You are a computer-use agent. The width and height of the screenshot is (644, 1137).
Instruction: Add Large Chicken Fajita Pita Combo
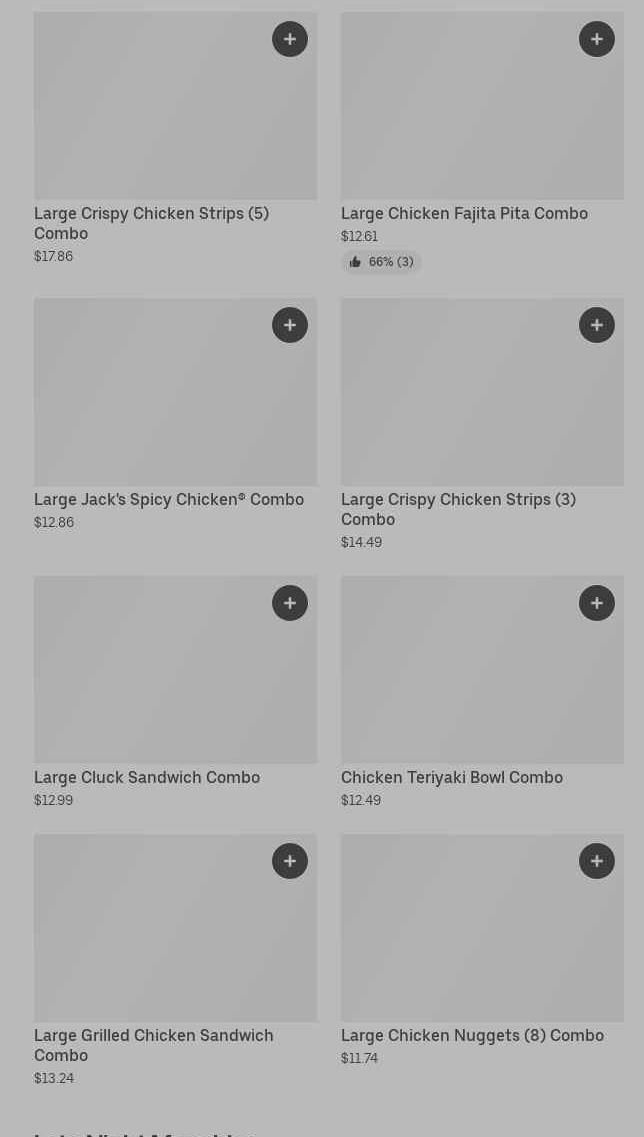pos(597,39)
